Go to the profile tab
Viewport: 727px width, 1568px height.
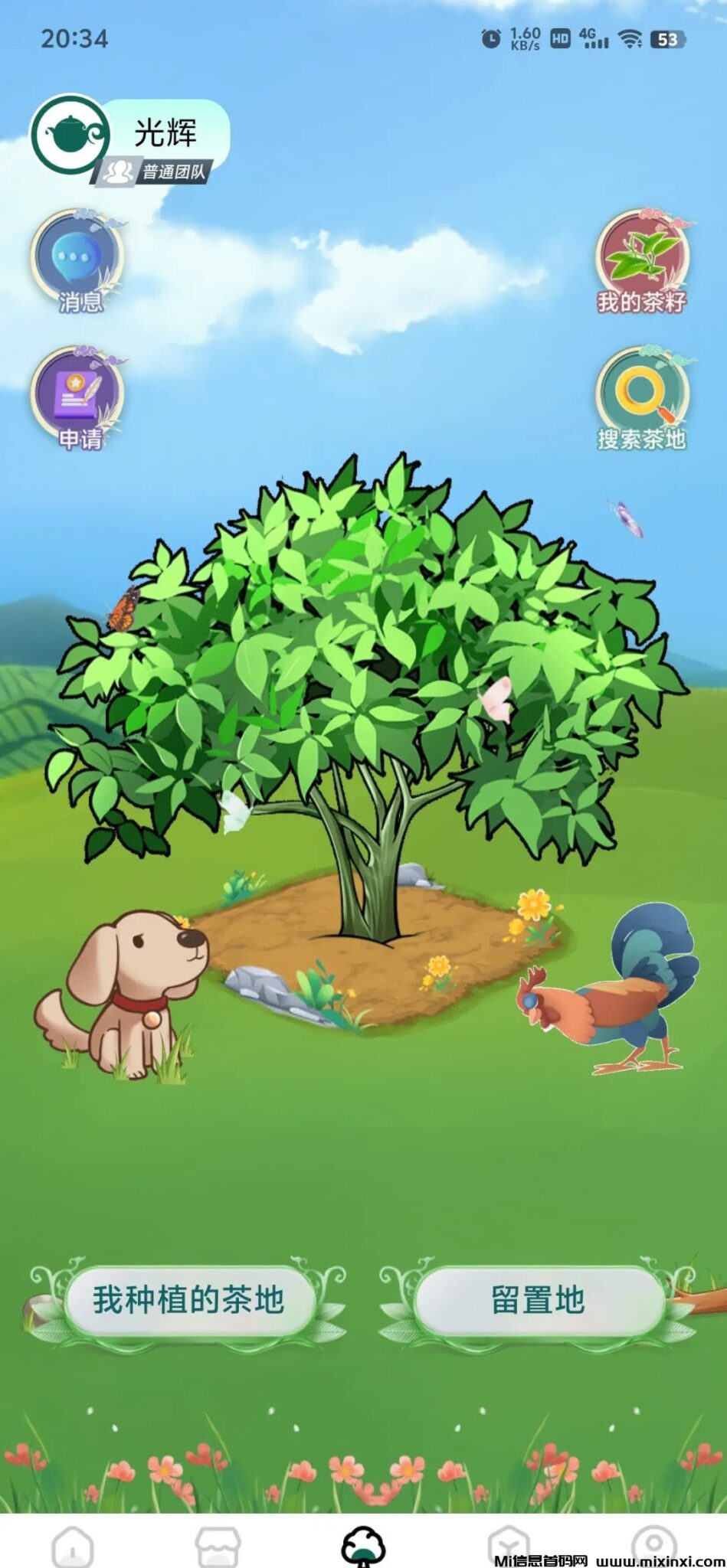pyautogui.click(x=653, y=1547)
